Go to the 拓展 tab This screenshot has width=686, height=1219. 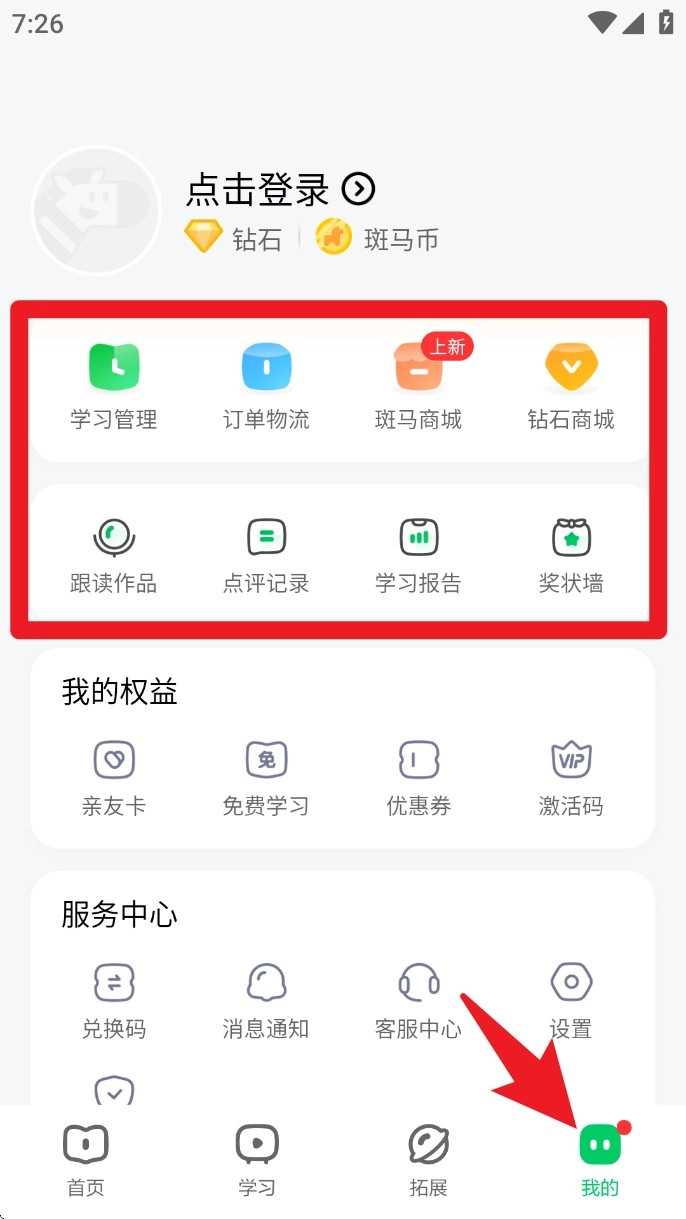pos(429,1160)
